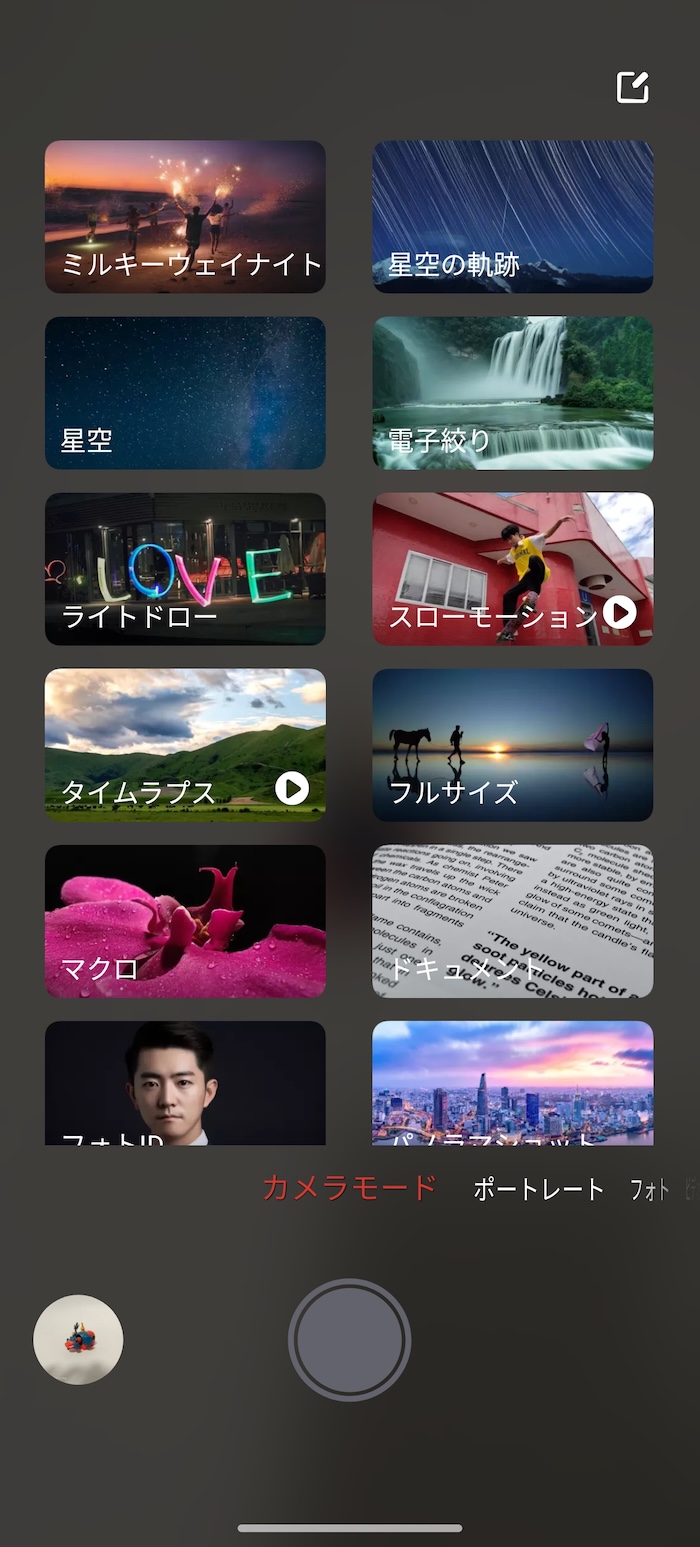This screenshot has height=1547, width=700.
Task: Tap the カメラモード tab
Action: tap(349, 1188)
